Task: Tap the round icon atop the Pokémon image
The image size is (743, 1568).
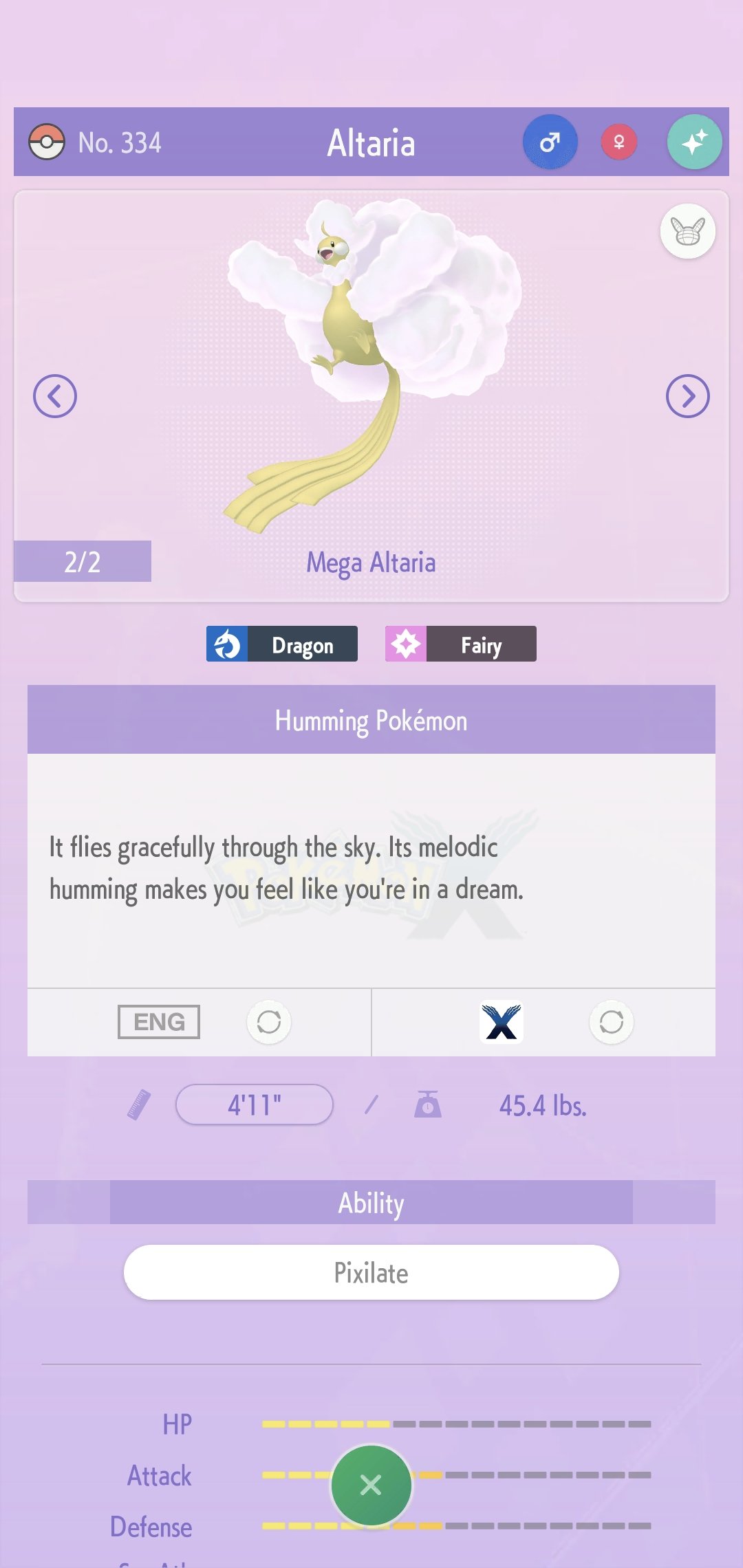Action: point(687,232)
